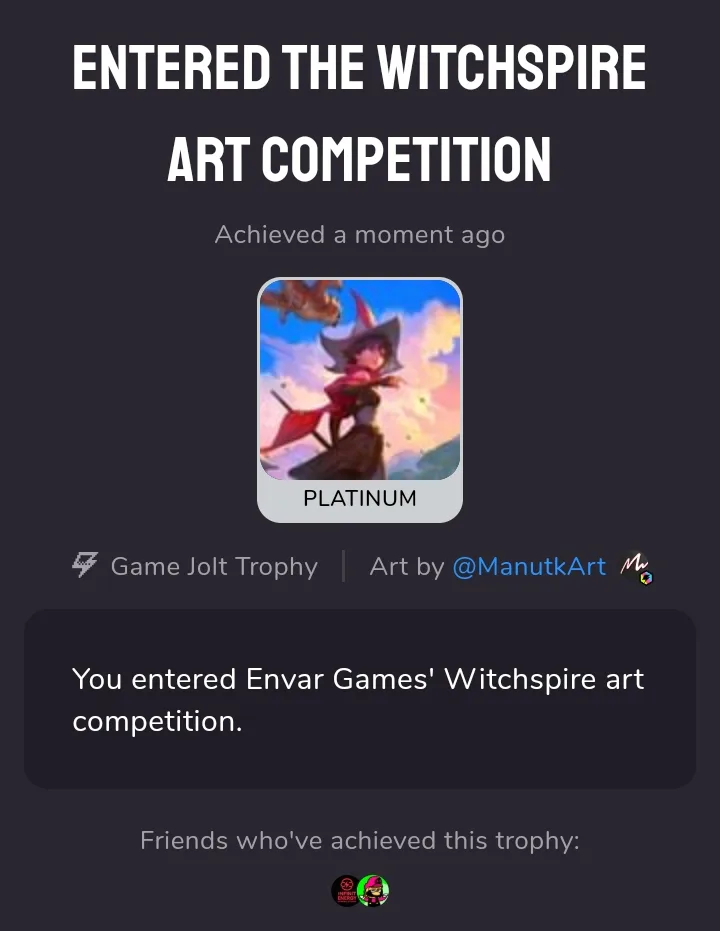The height and width of the screenshot is (931, 720).
Task: Tap the artist avatar beside @ManutkArt
Action: tap(635, 566)
